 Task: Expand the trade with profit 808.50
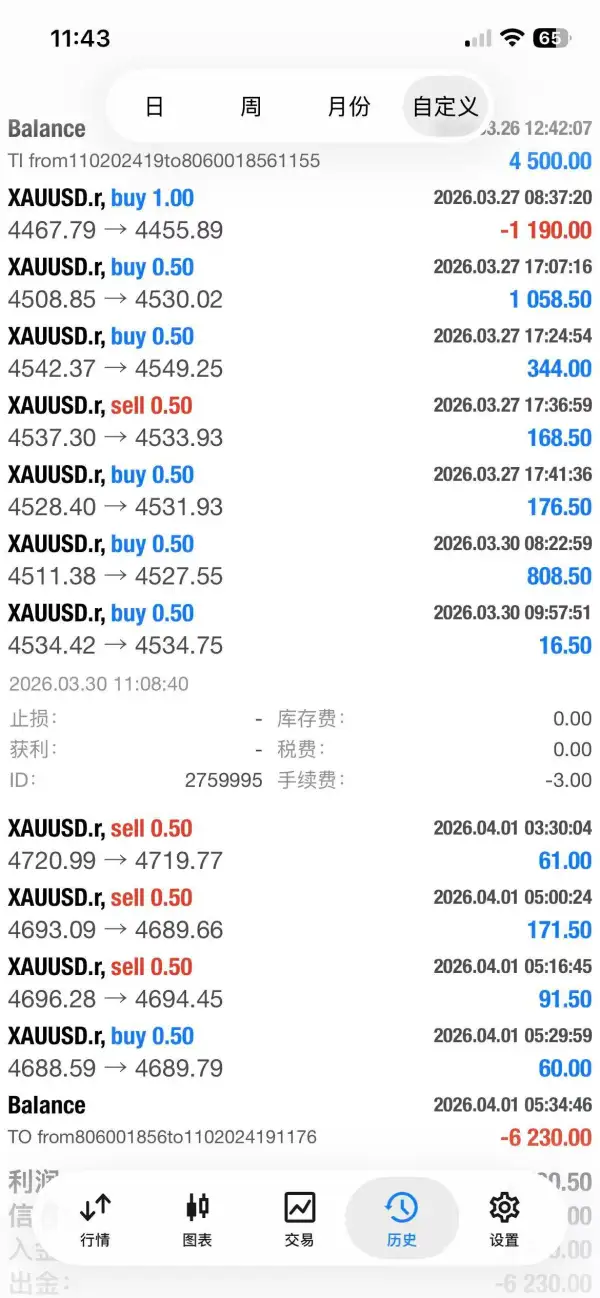pyautogui.click(x=300, y=560)
